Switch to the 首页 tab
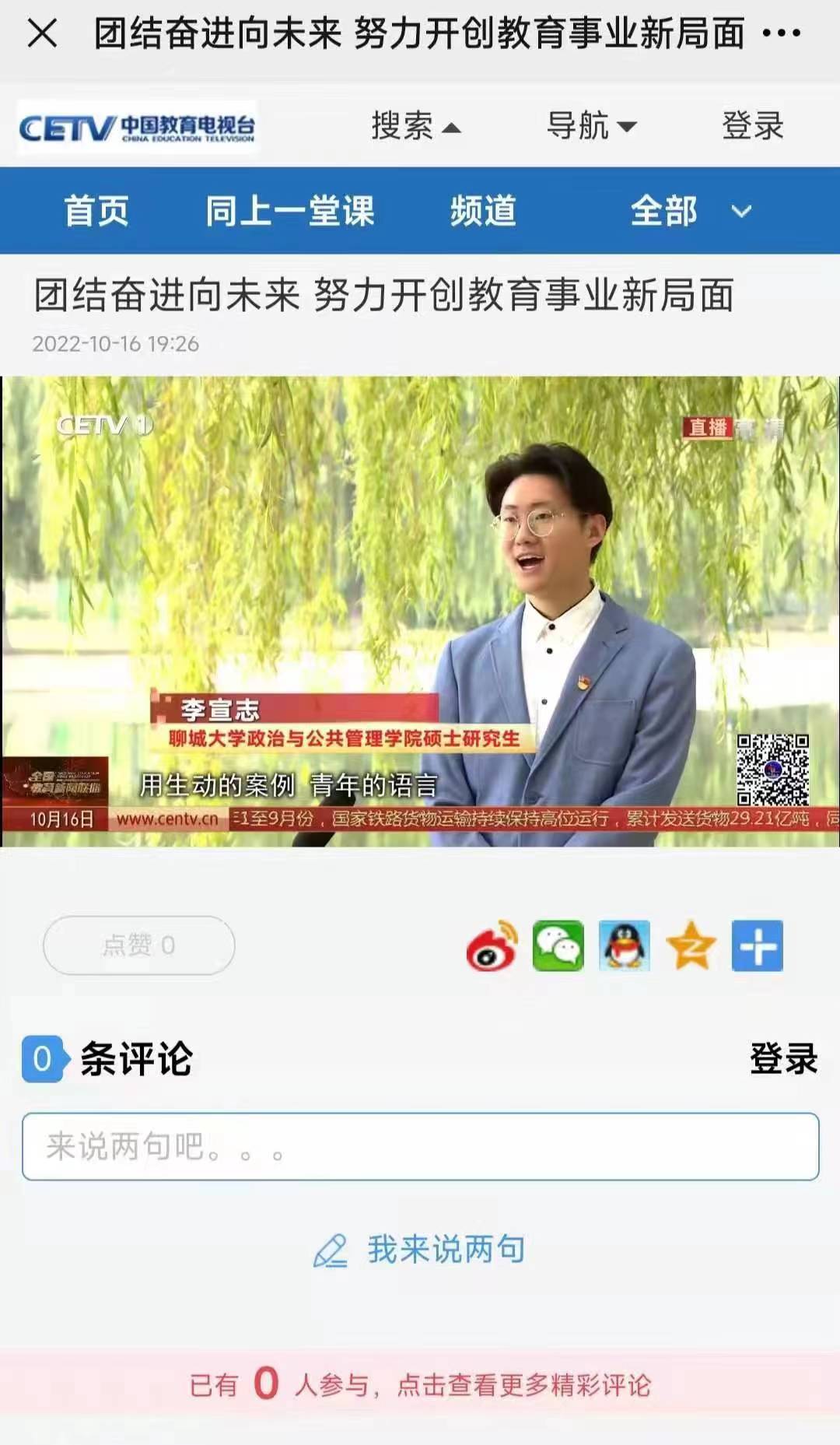The width and height of the screenshot is (840, 1445). coord(98,211)
